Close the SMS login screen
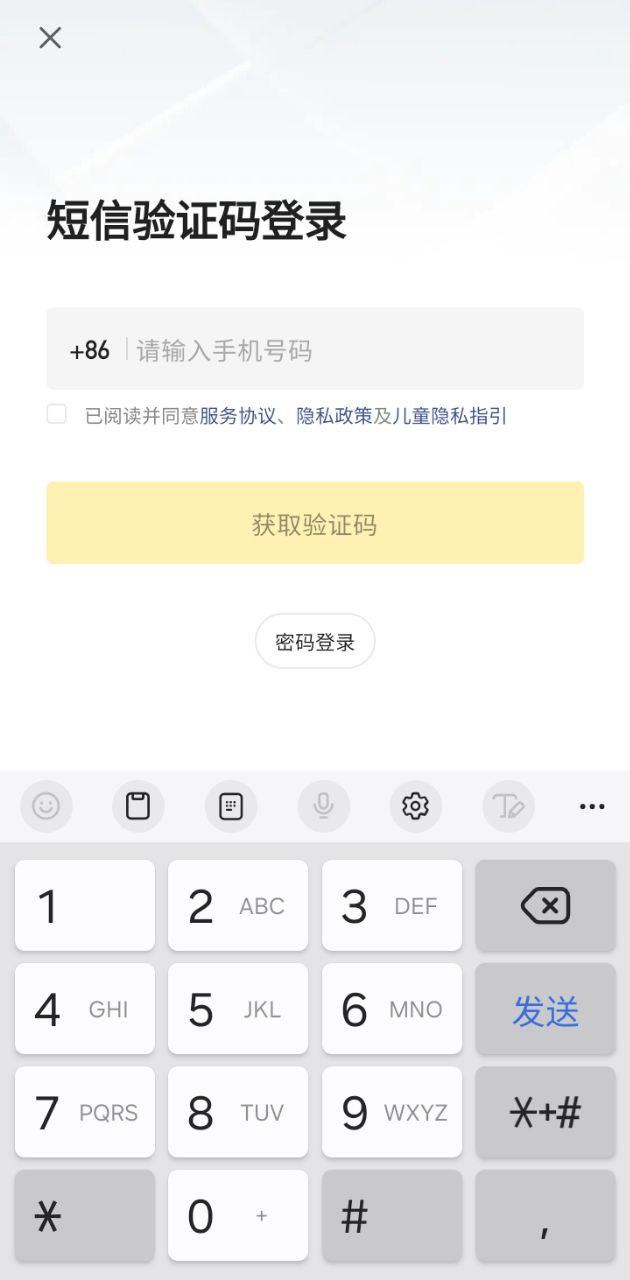Image resolution: width=630 pixels, height=1280 pixels. [50, 38]
